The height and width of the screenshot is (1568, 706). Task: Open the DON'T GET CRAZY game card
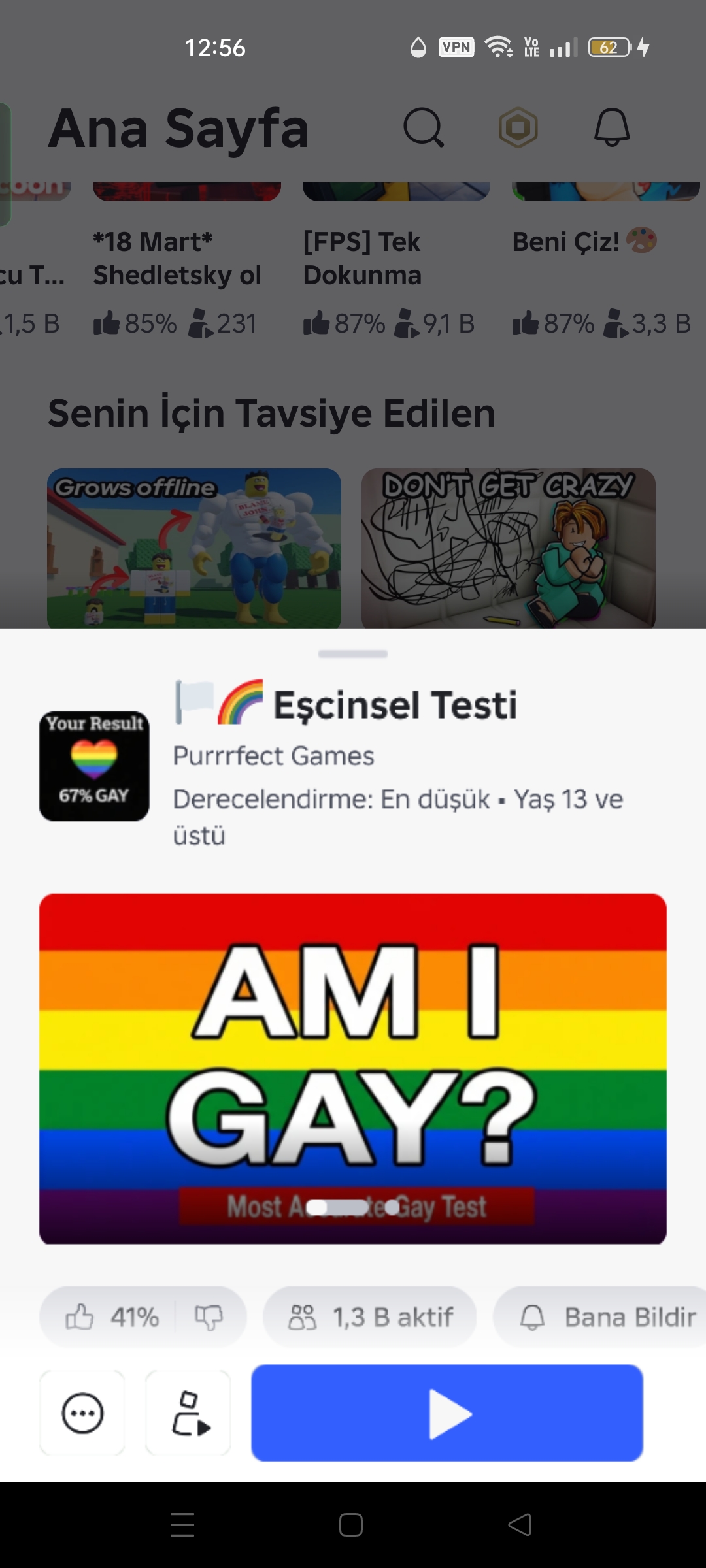click(x=508, y=547)
